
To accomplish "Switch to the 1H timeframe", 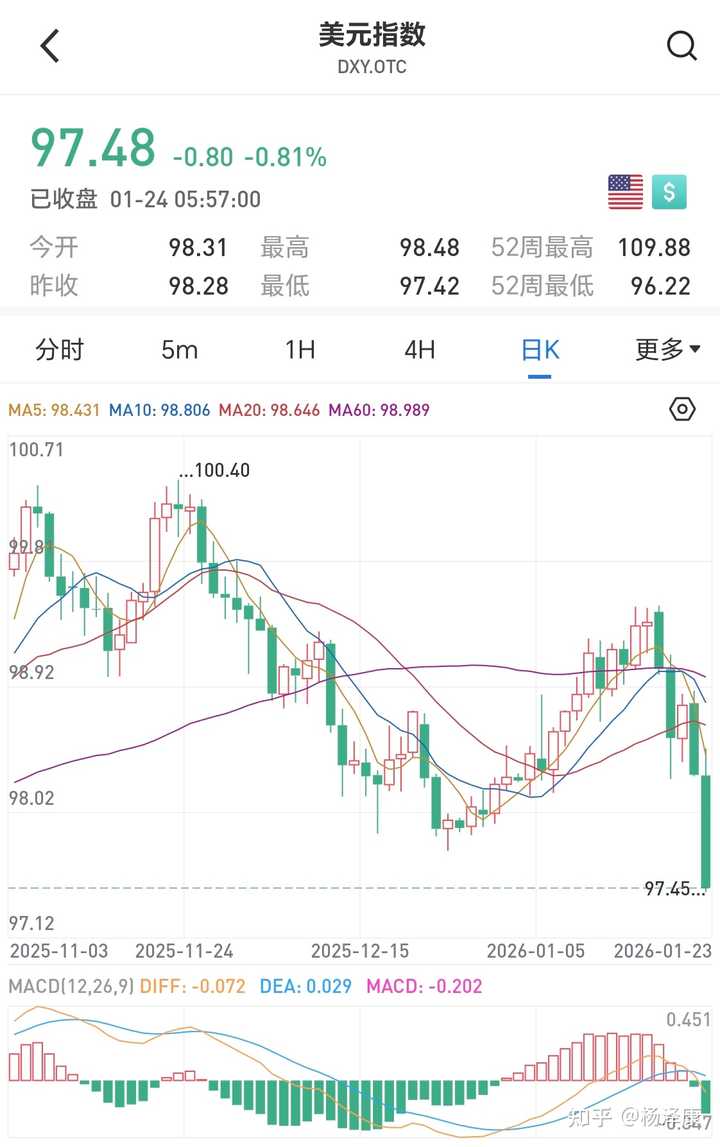I will [300, 350].
